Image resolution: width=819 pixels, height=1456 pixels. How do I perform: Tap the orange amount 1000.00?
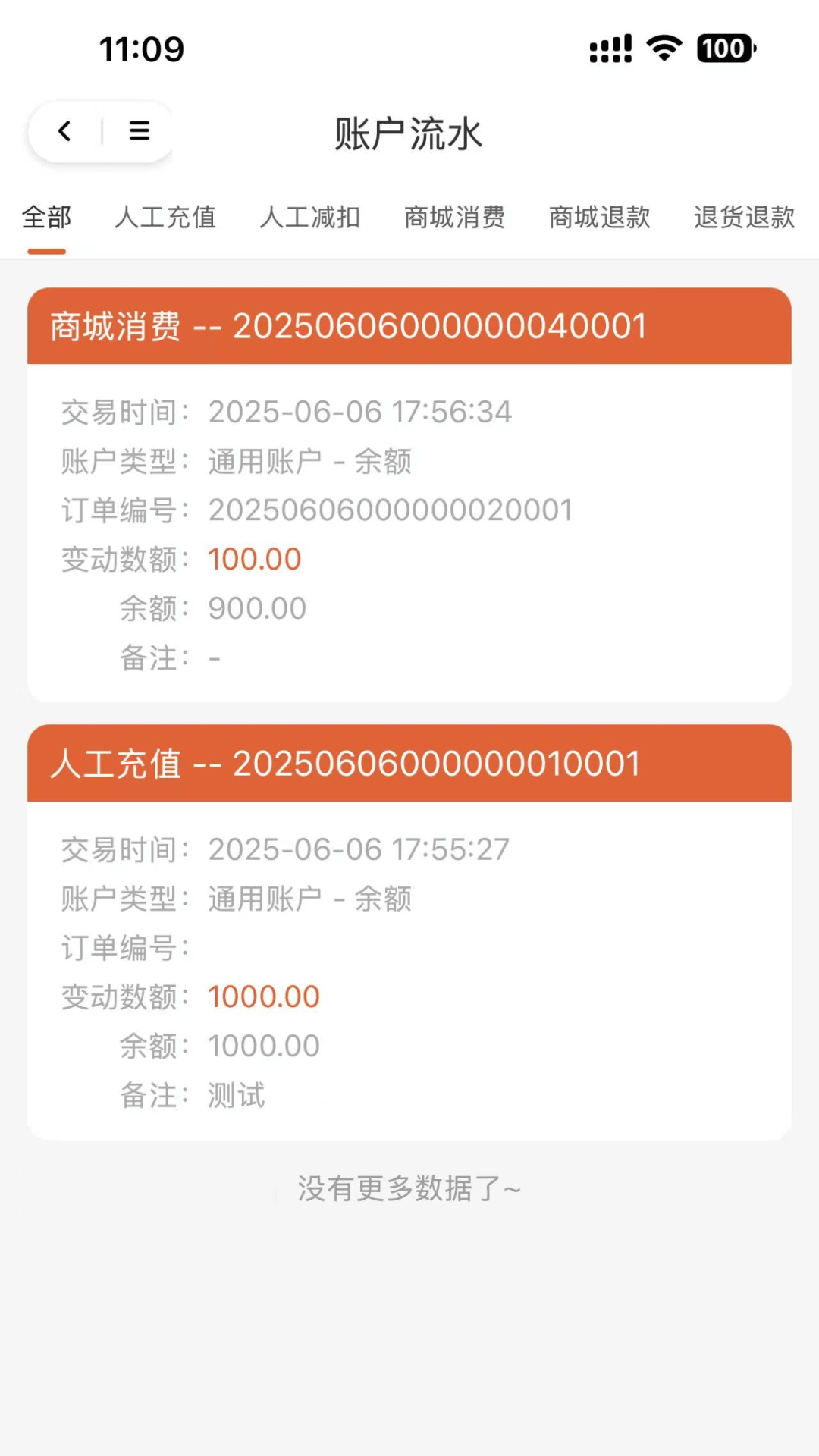tap(264, 996)
